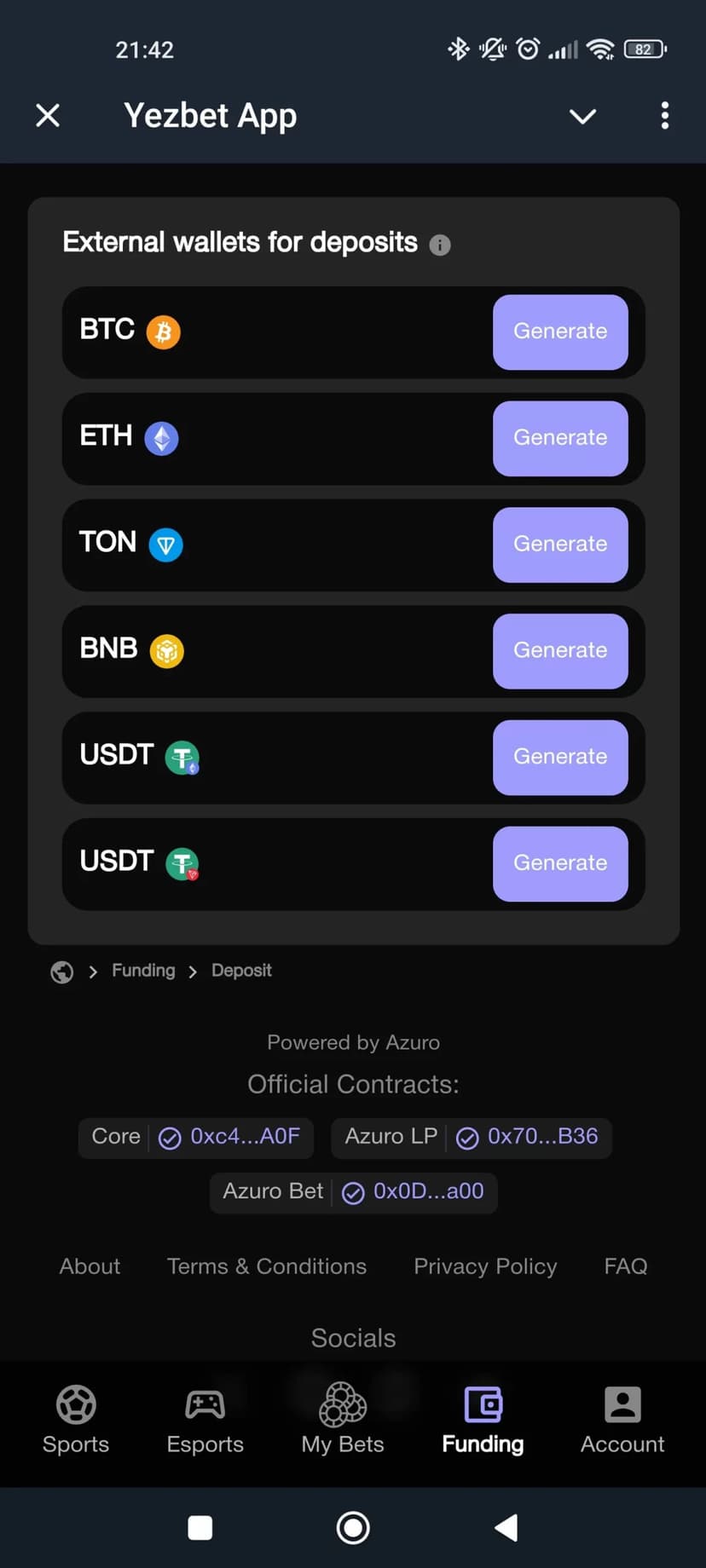Open the Funding breadcrumb link

(x=143, y=971)
